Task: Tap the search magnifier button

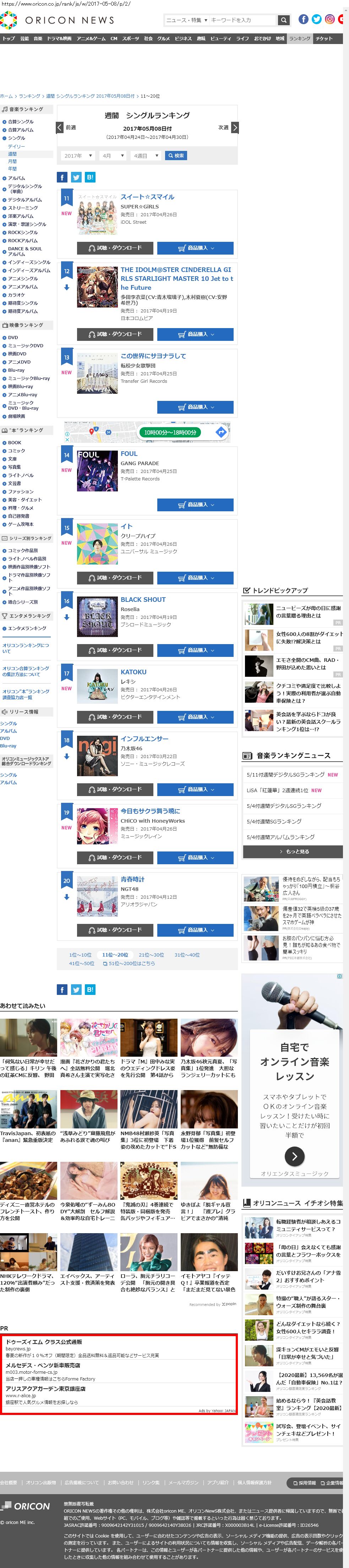Action: click(283, 20)
